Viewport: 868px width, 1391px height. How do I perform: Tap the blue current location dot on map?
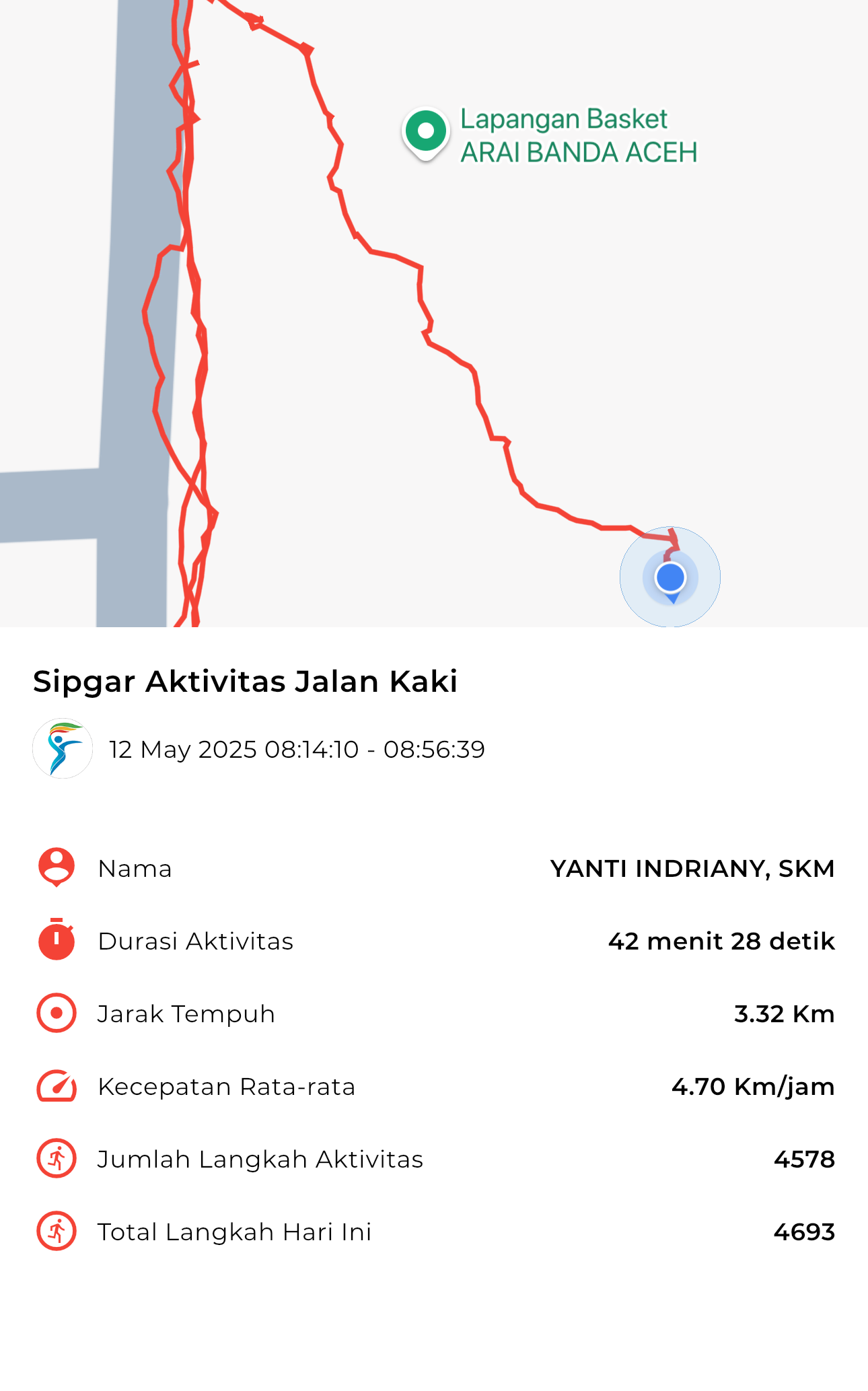670,577
